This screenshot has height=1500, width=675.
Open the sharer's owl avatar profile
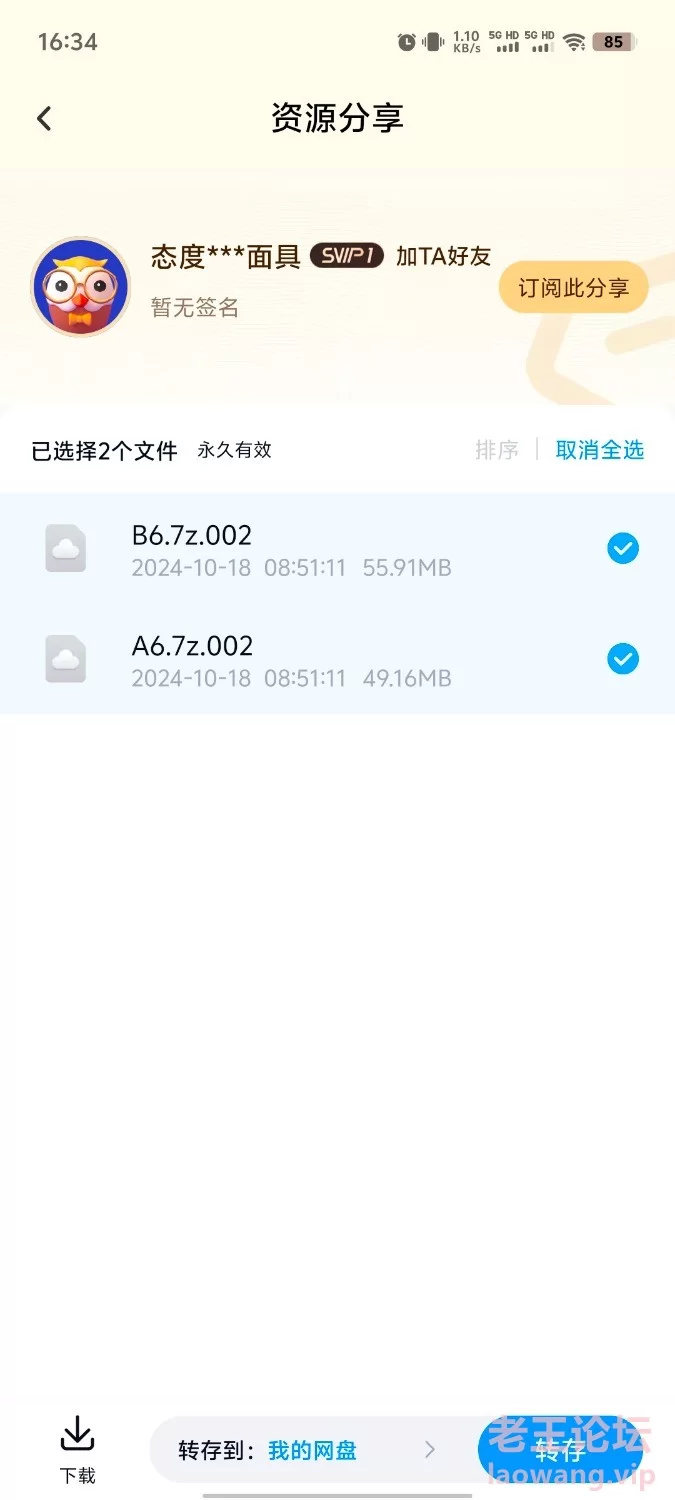point(80,287)
